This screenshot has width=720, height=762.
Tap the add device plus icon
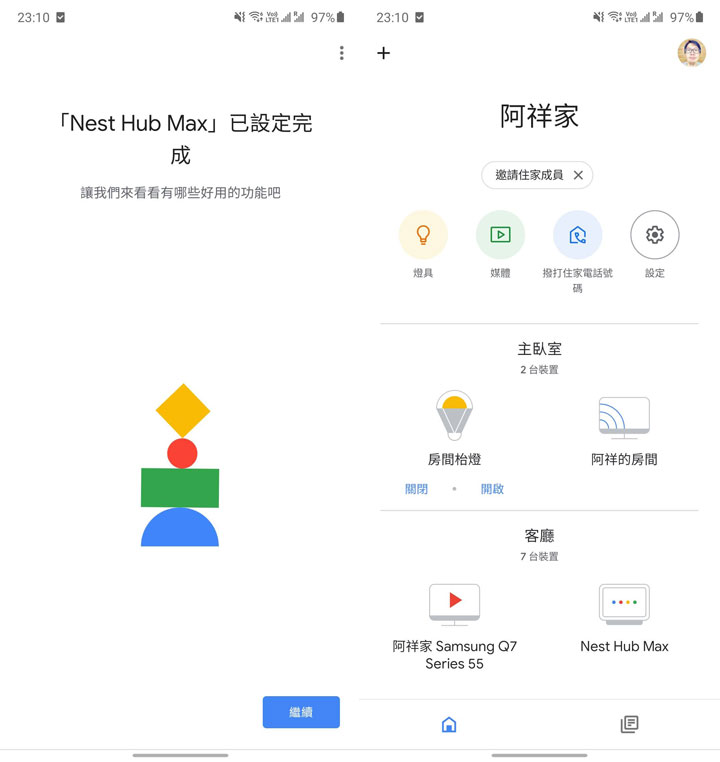pyautogui.click(x=383, y=53)
